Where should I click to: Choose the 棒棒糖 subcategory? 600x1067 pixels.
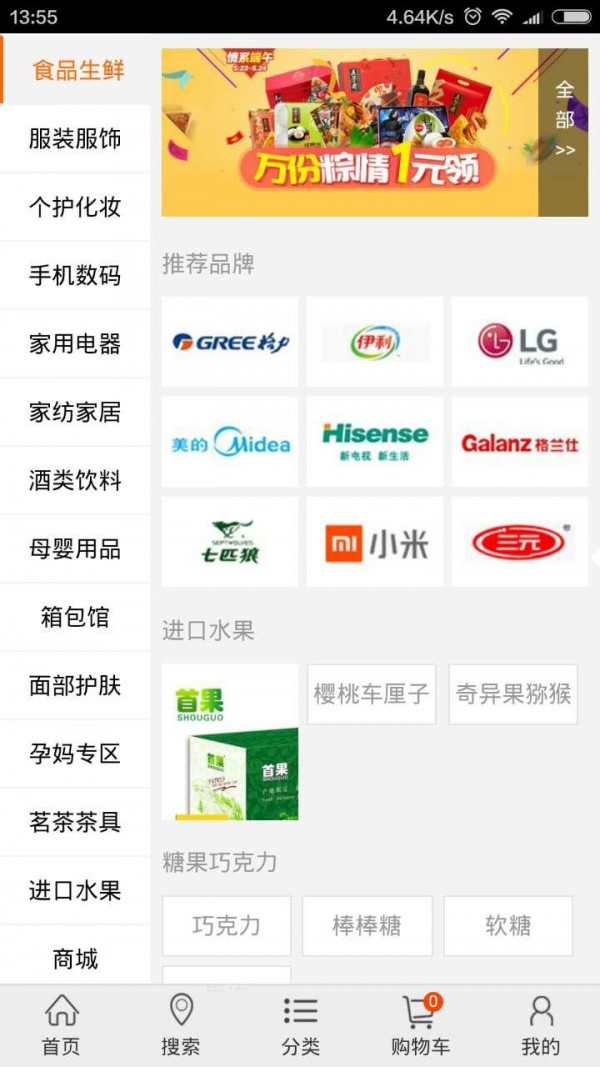[x=367, y=925]
